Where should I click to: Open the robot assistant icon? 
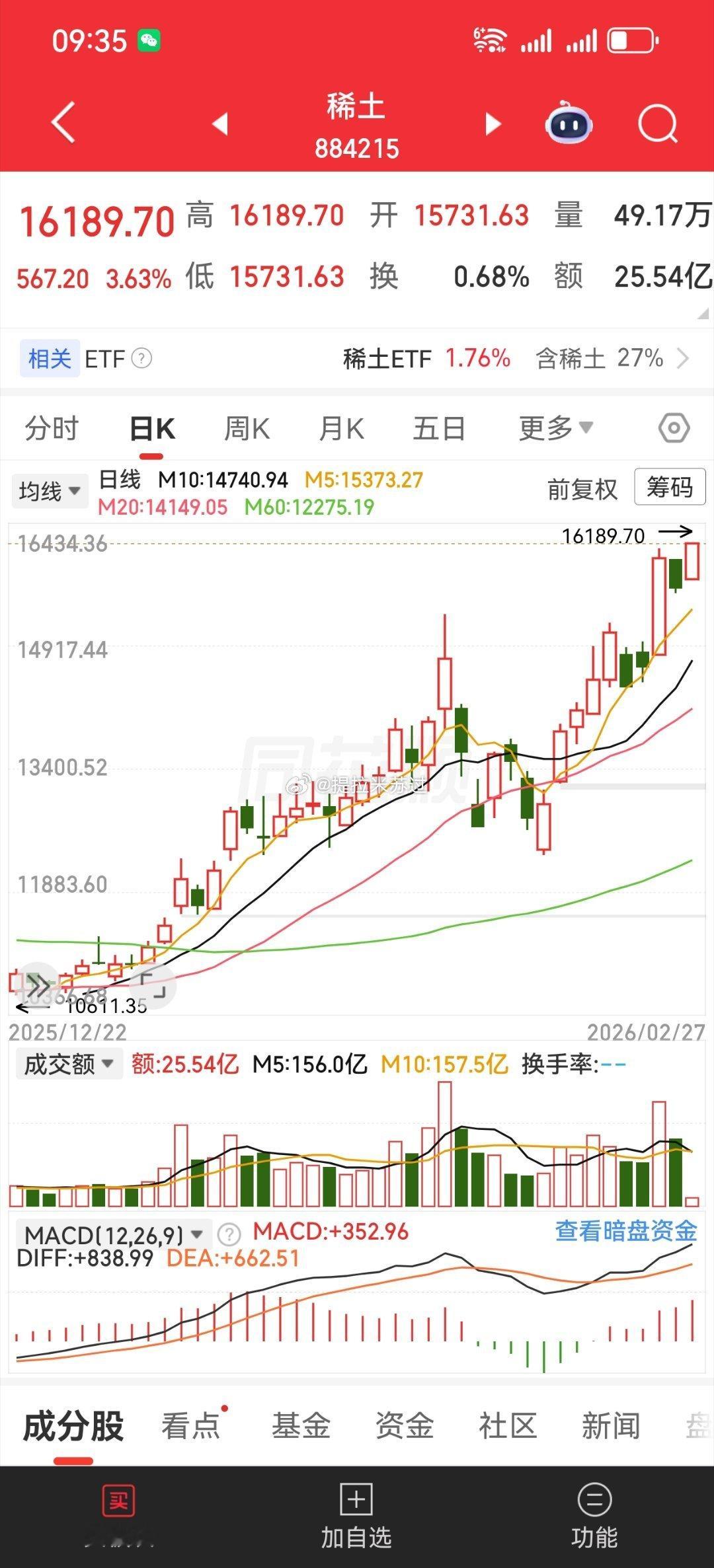pos(569,123)
